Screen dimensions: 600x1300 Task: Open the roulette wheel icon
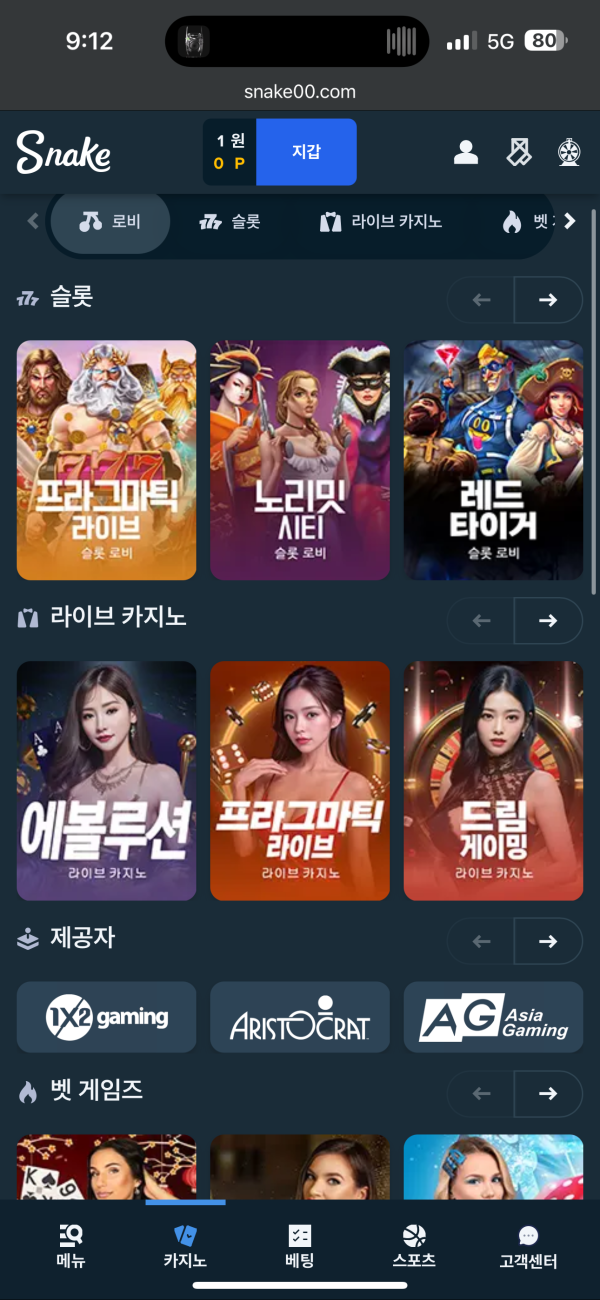coord(570,152)
